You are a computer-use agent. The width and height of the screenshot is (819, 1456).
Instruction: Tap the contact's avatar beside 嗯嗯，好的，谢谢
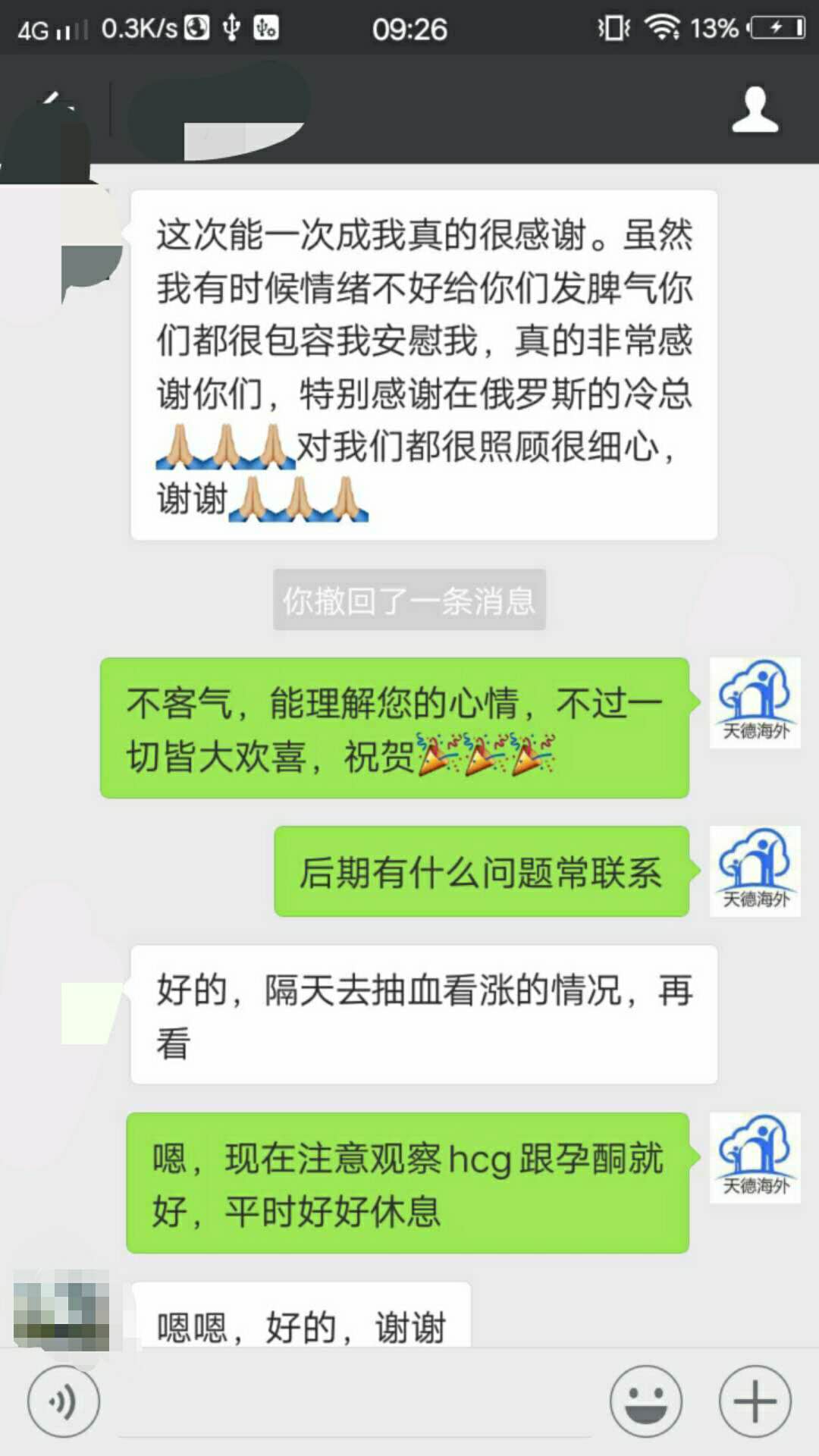pyautogui.click(x=62, y=1310)
